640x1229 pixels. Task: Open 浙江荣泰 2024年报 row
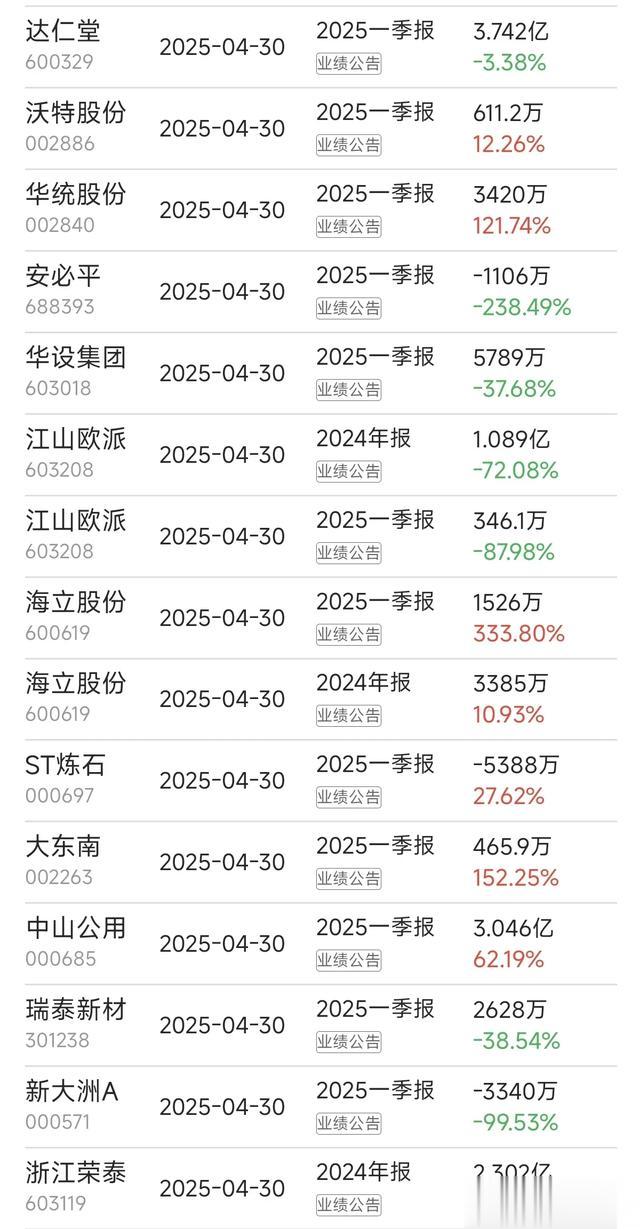pyautogui.click(x=320, y=1188)
